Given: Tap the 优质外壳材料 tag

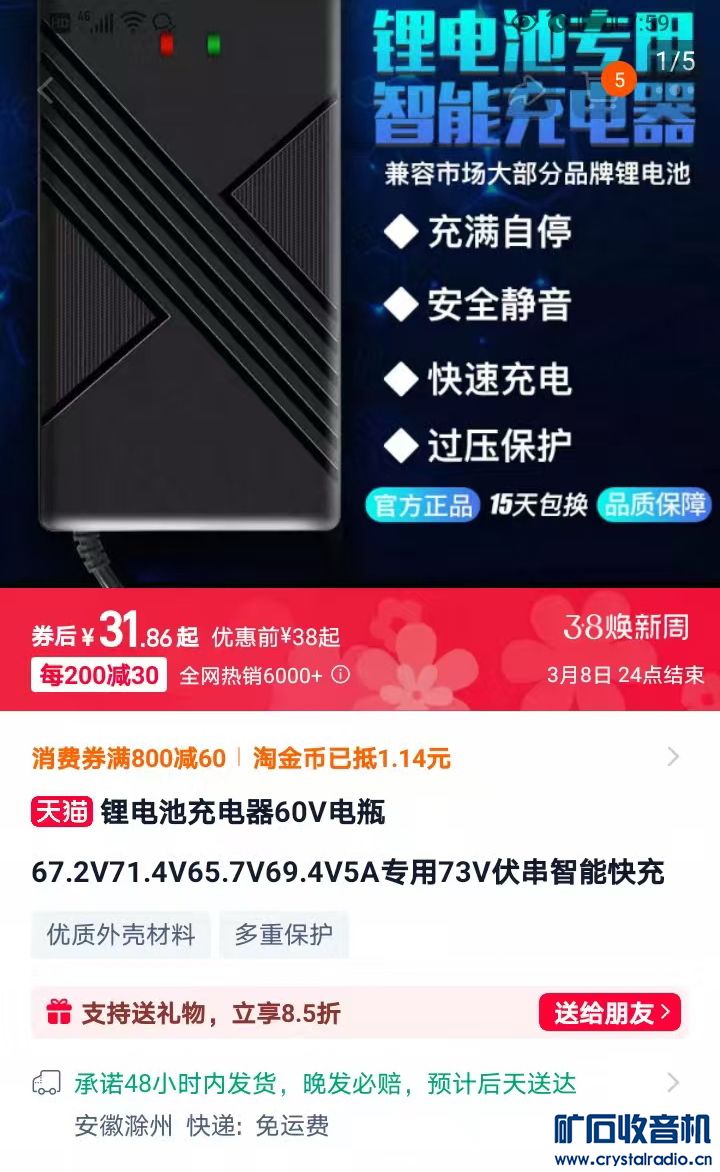Looking at the screenshot, I should pyautogui.click(x=121, y=935).
